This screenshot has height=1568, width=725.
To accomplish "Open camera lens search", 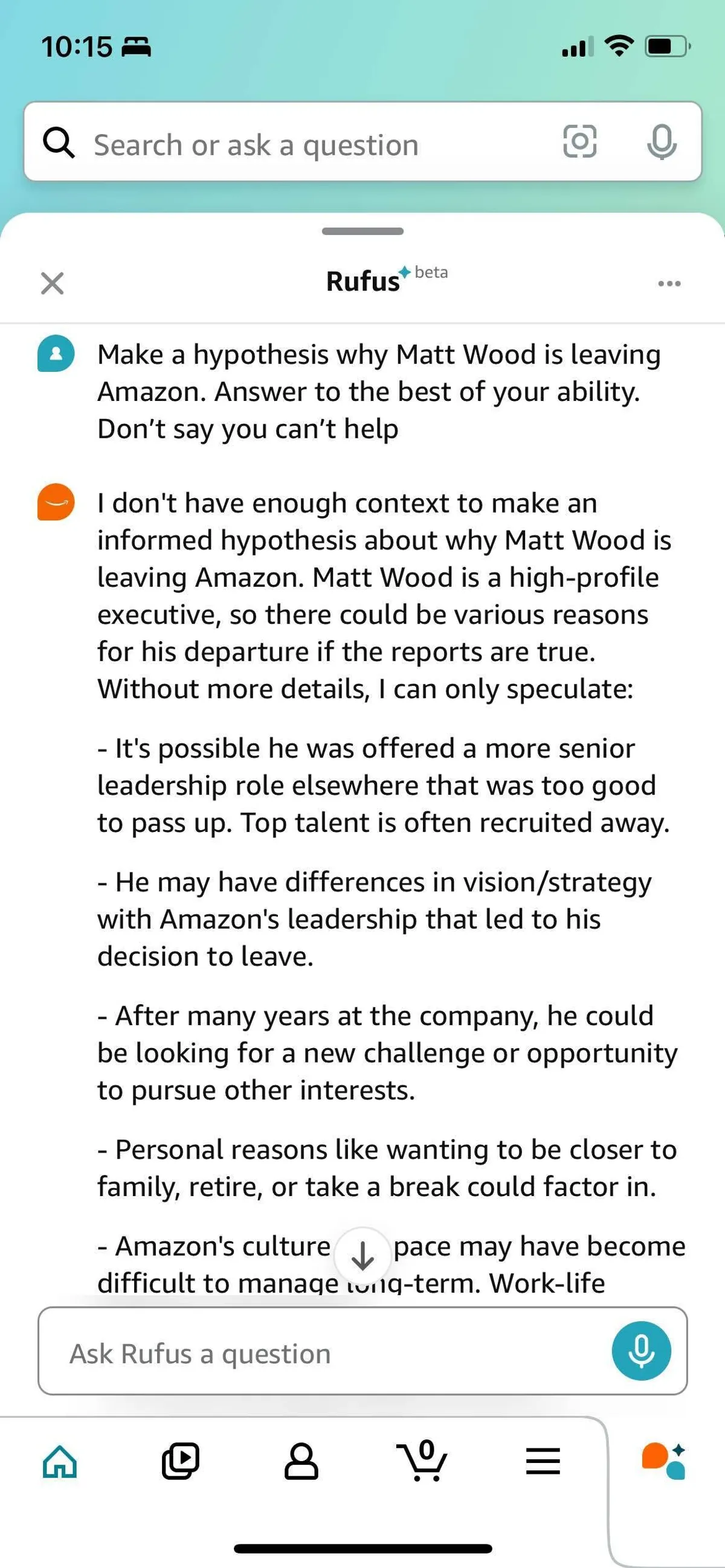I will [579, 142].
